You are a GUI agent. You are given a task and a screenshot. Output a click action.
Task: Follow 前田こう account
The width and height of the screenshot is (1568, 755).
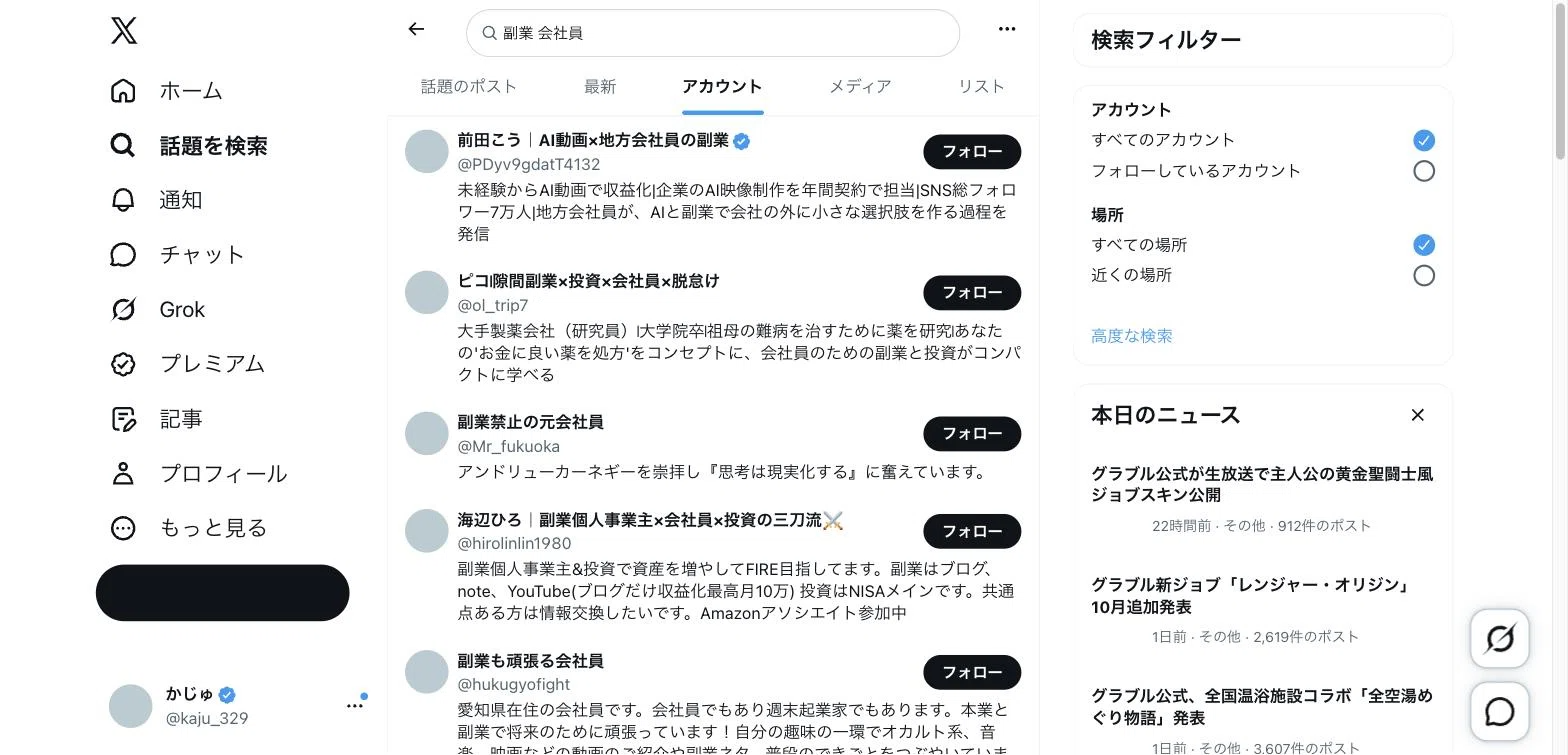[972, 152]
